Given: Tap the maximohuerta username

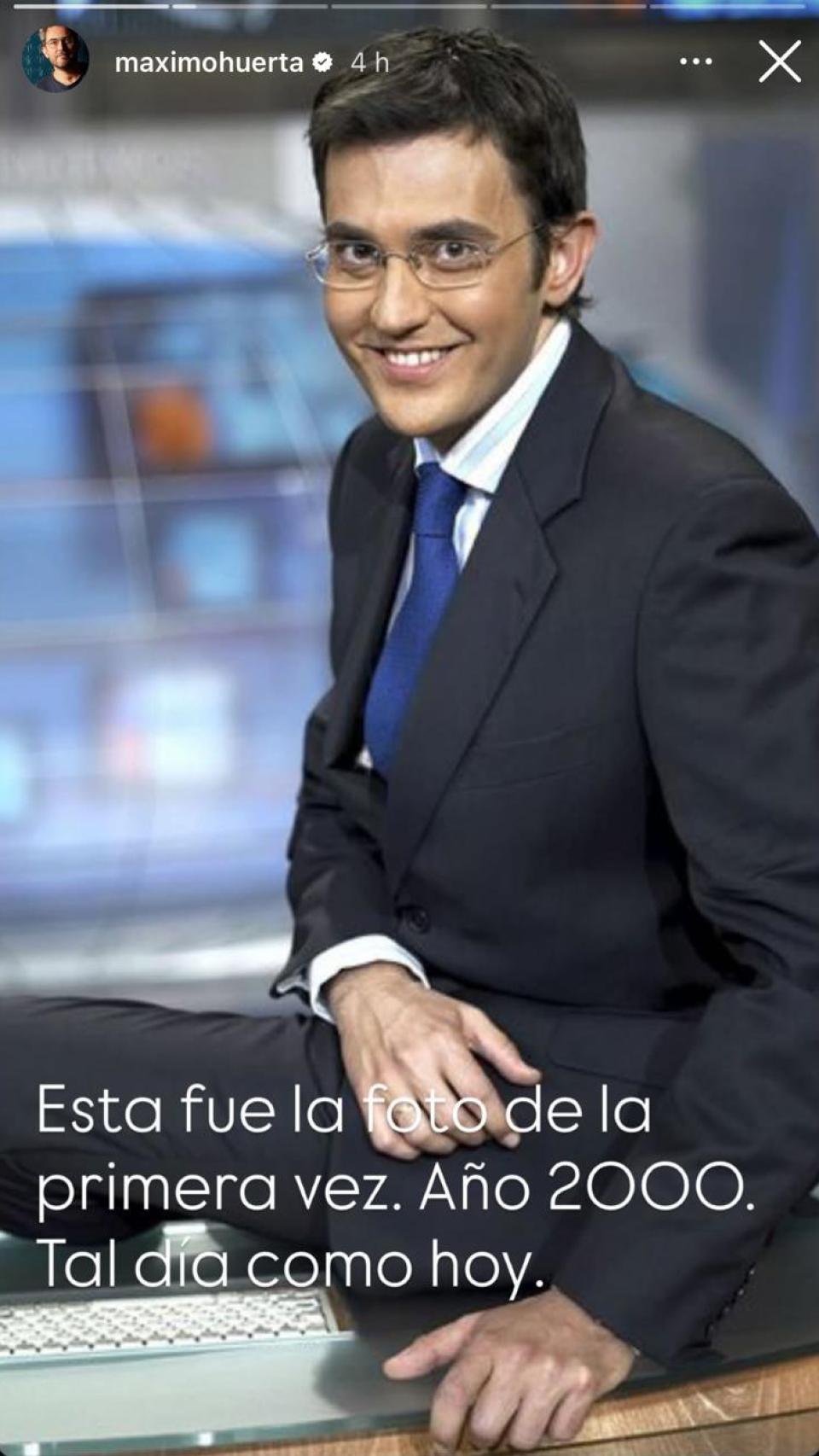Looking at the screenshot, I should [209, 62].
